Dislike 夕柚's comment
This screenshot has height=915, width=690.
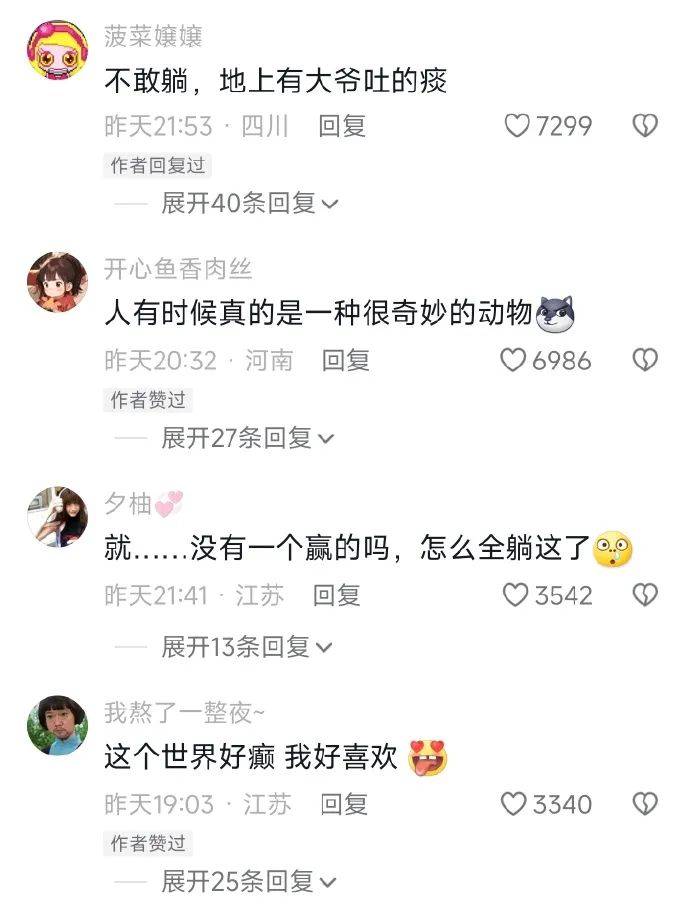646,595
